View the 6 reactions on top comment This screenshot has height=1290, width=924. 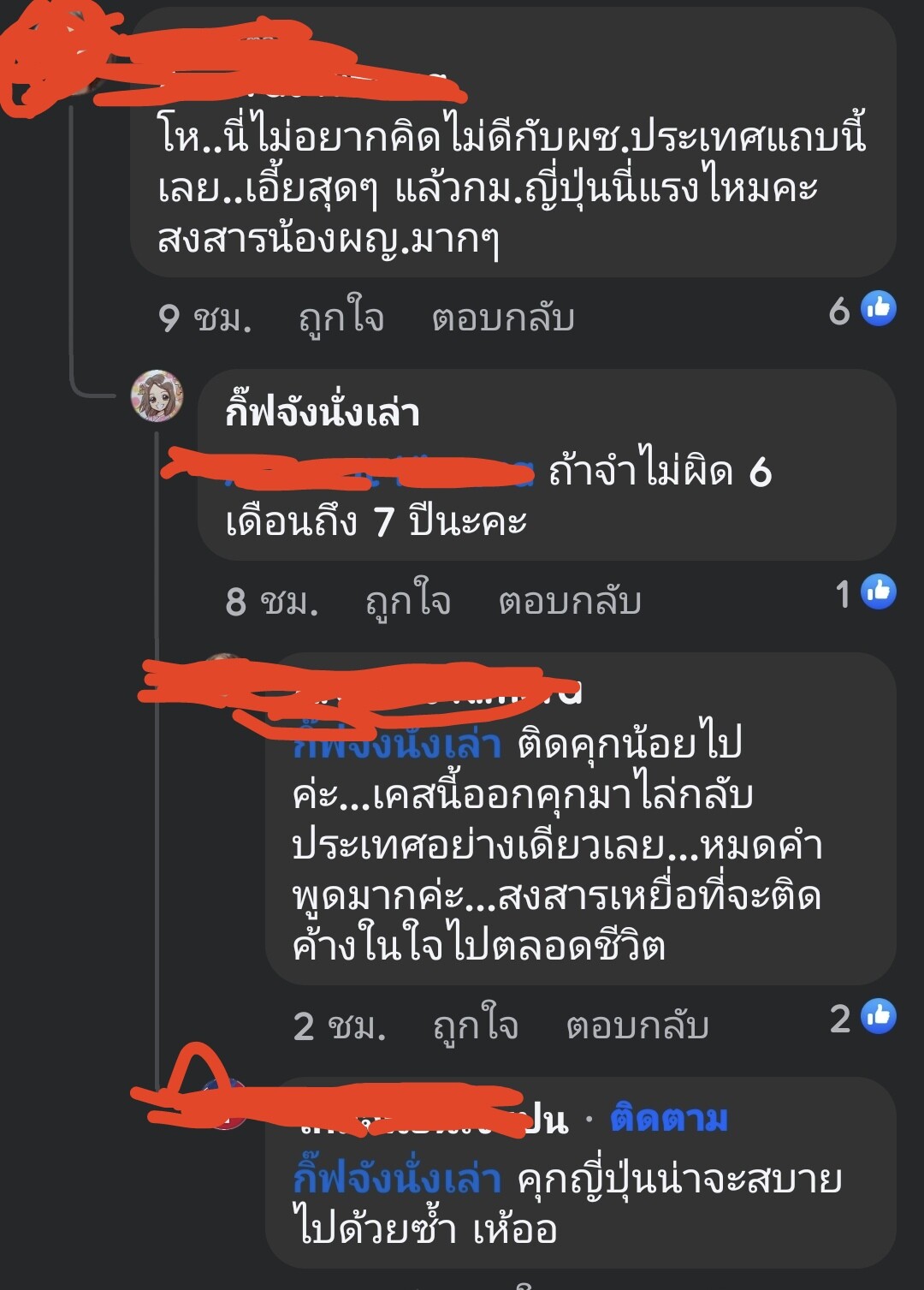tap(862, 310)
